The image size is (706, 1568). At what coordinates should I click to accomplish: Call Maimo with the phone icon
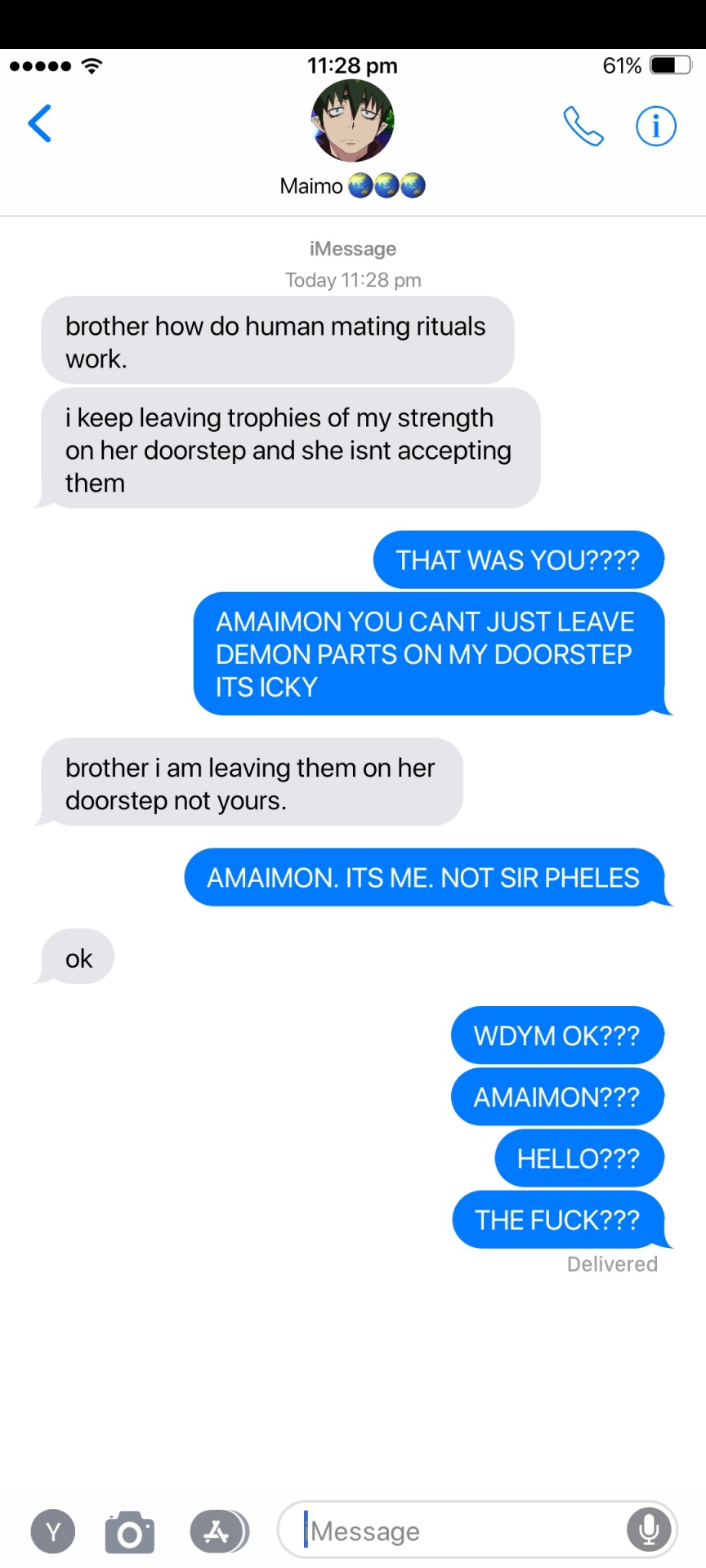coord(583,126)
